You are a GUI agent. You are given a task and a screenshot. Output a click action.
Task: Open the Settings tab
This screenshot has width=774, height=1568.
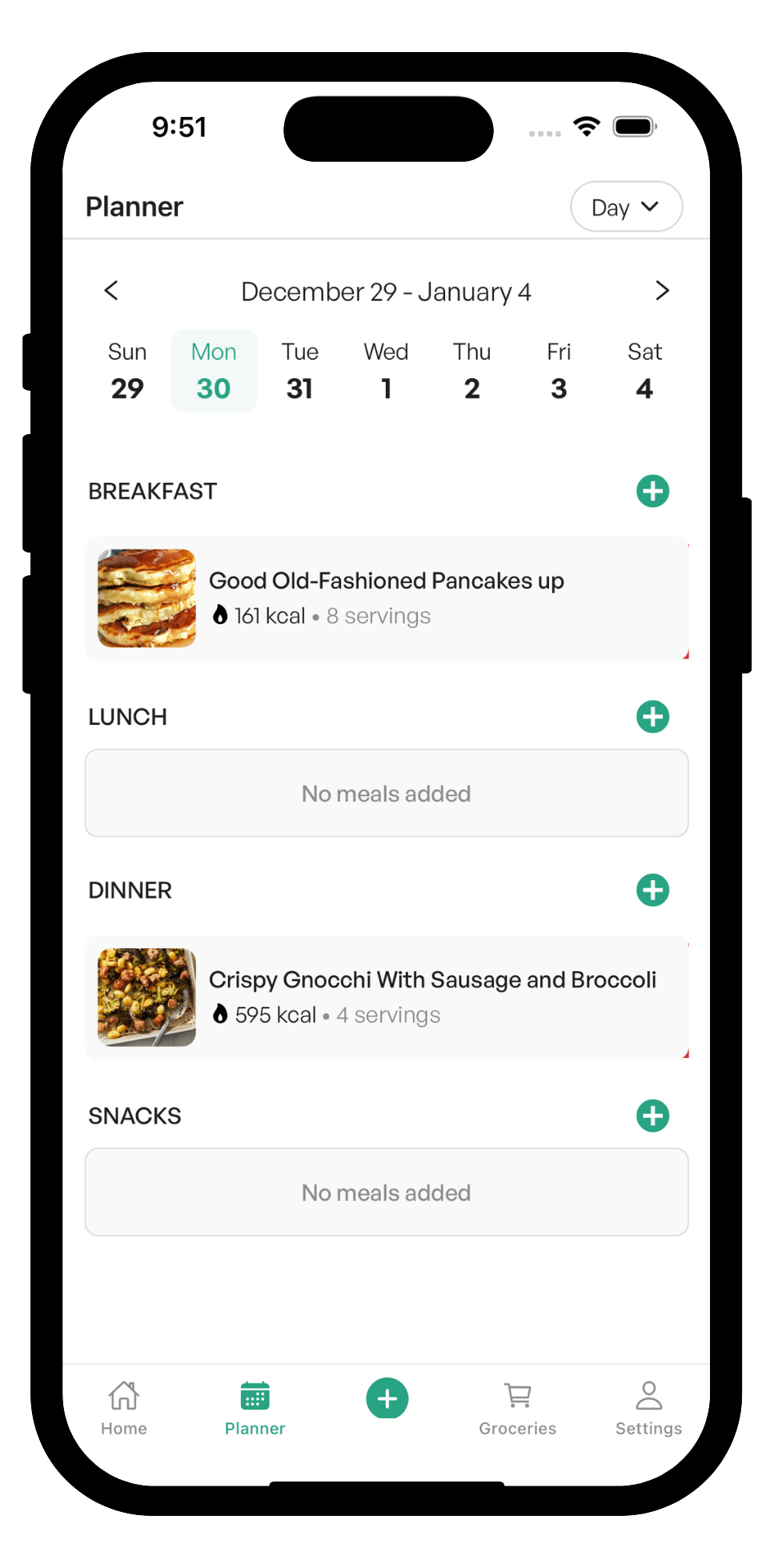click(648, 1408)
